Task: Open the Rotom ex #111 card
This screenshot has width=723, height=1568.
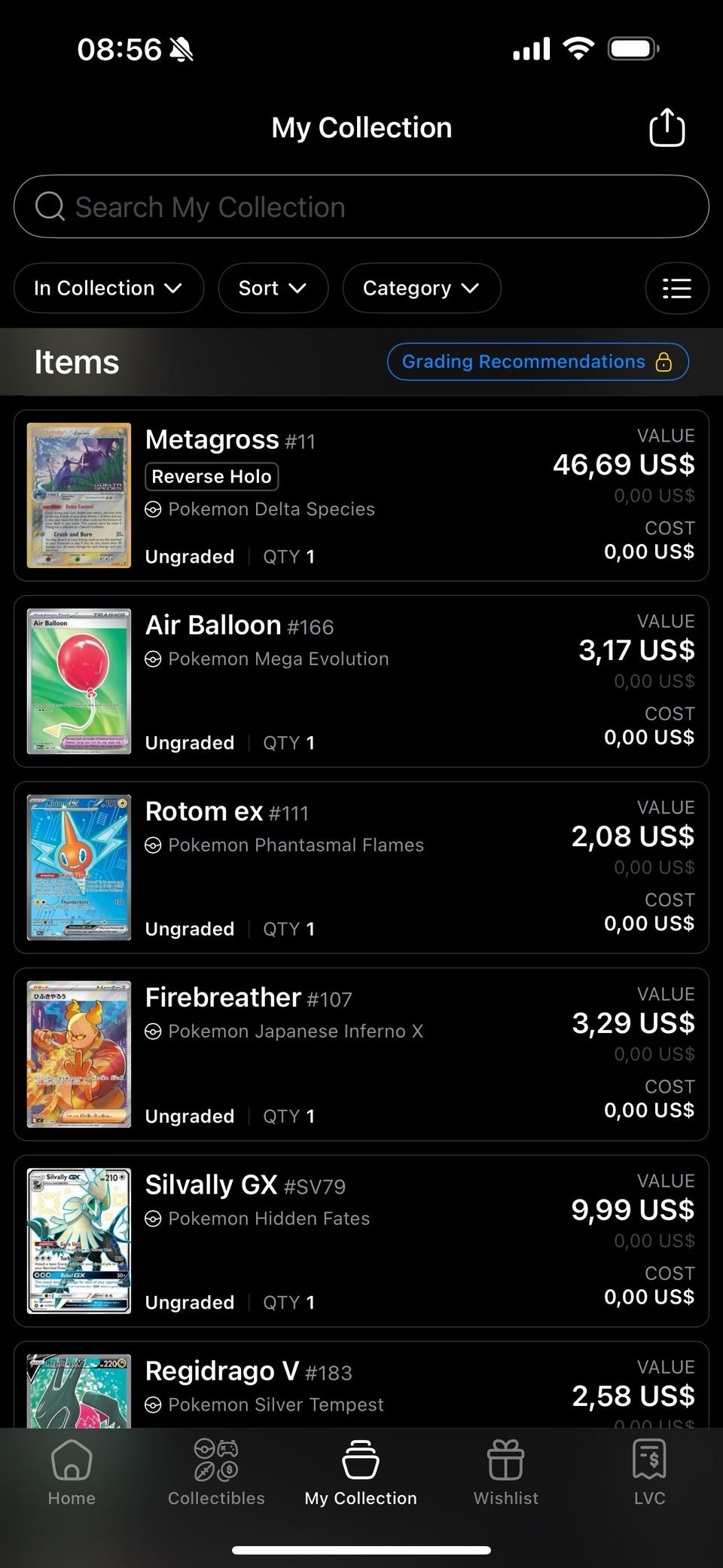Action: (361, 867)
